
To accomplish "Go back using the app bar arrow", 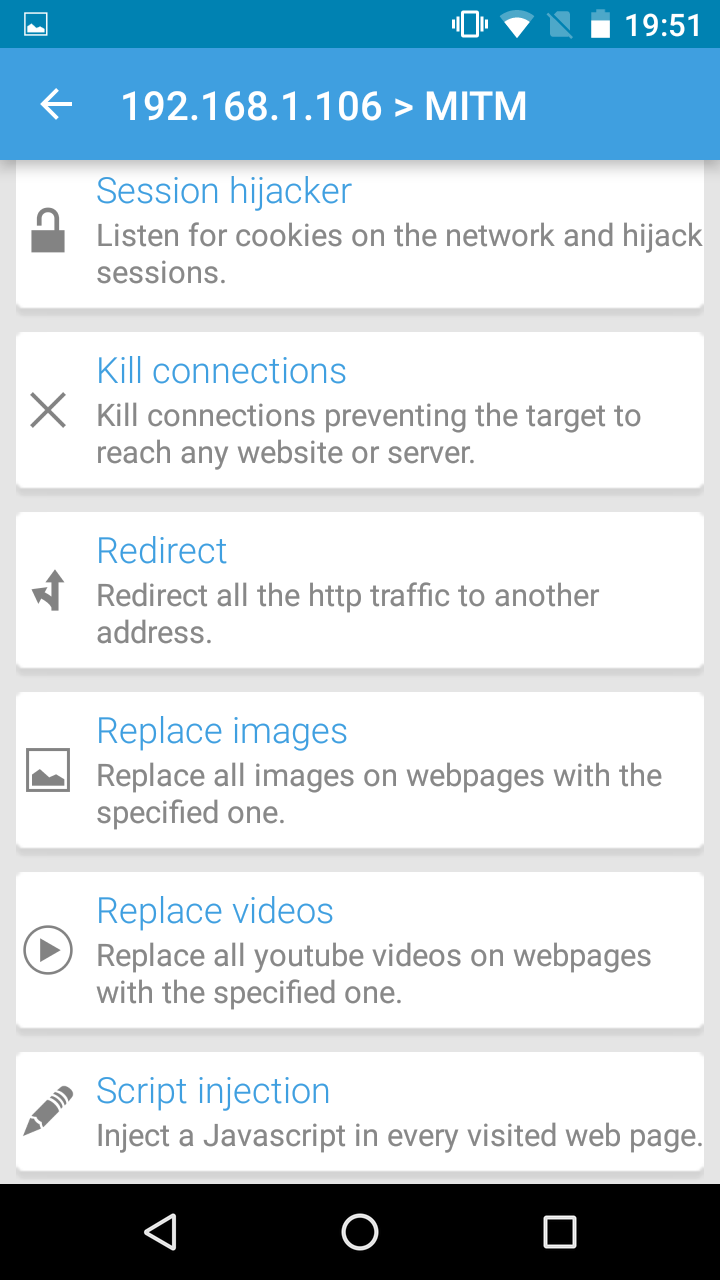I will point(56,105).
